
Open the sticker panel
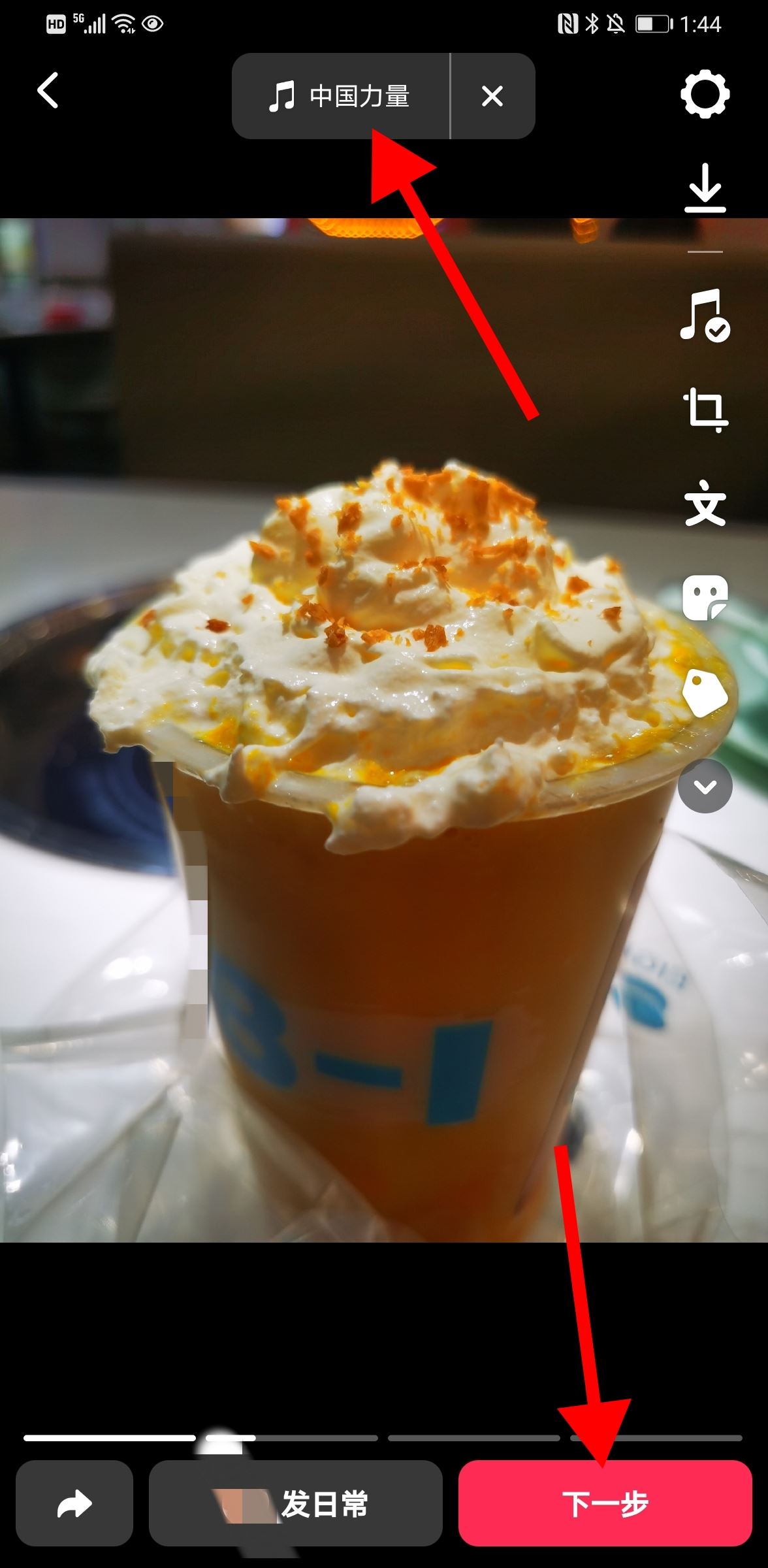pos(705,597)
